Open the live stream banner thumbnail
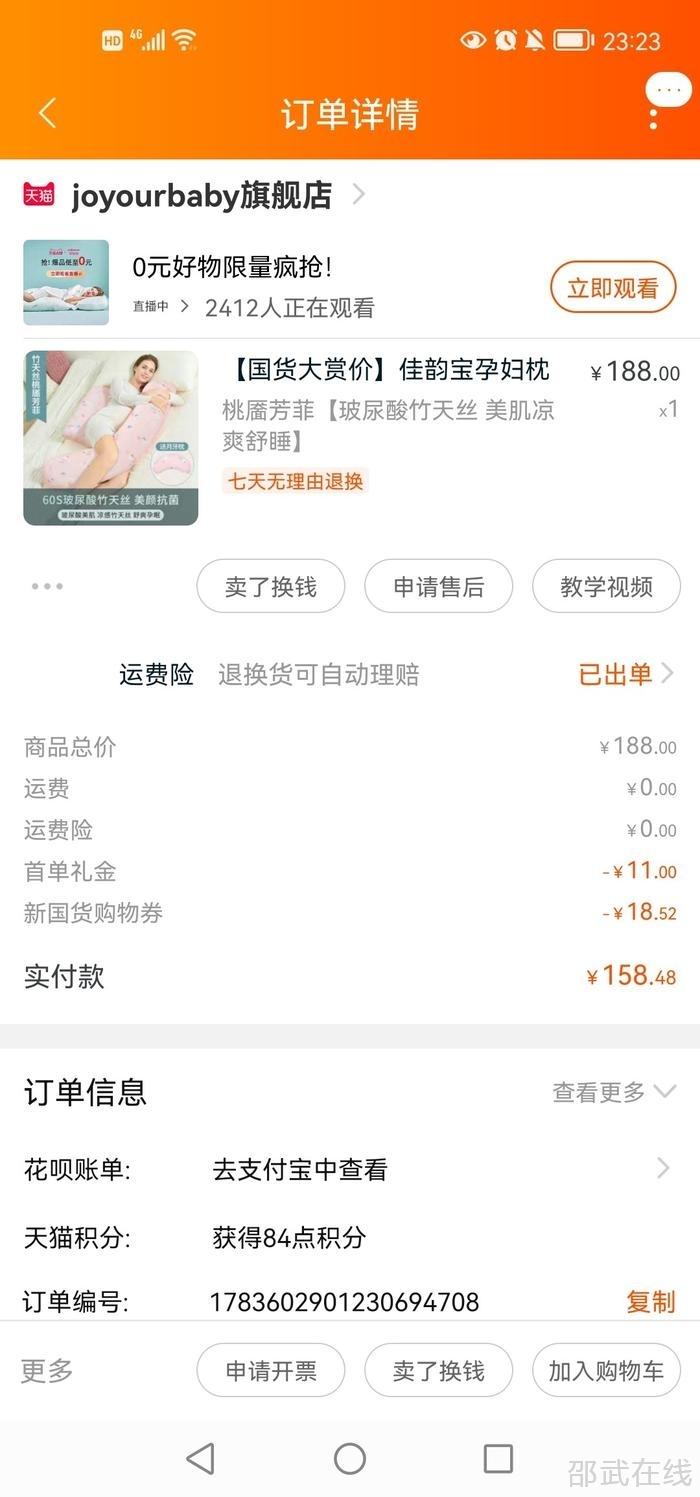This screenshot has width=700, height=1497. [66, 282]
